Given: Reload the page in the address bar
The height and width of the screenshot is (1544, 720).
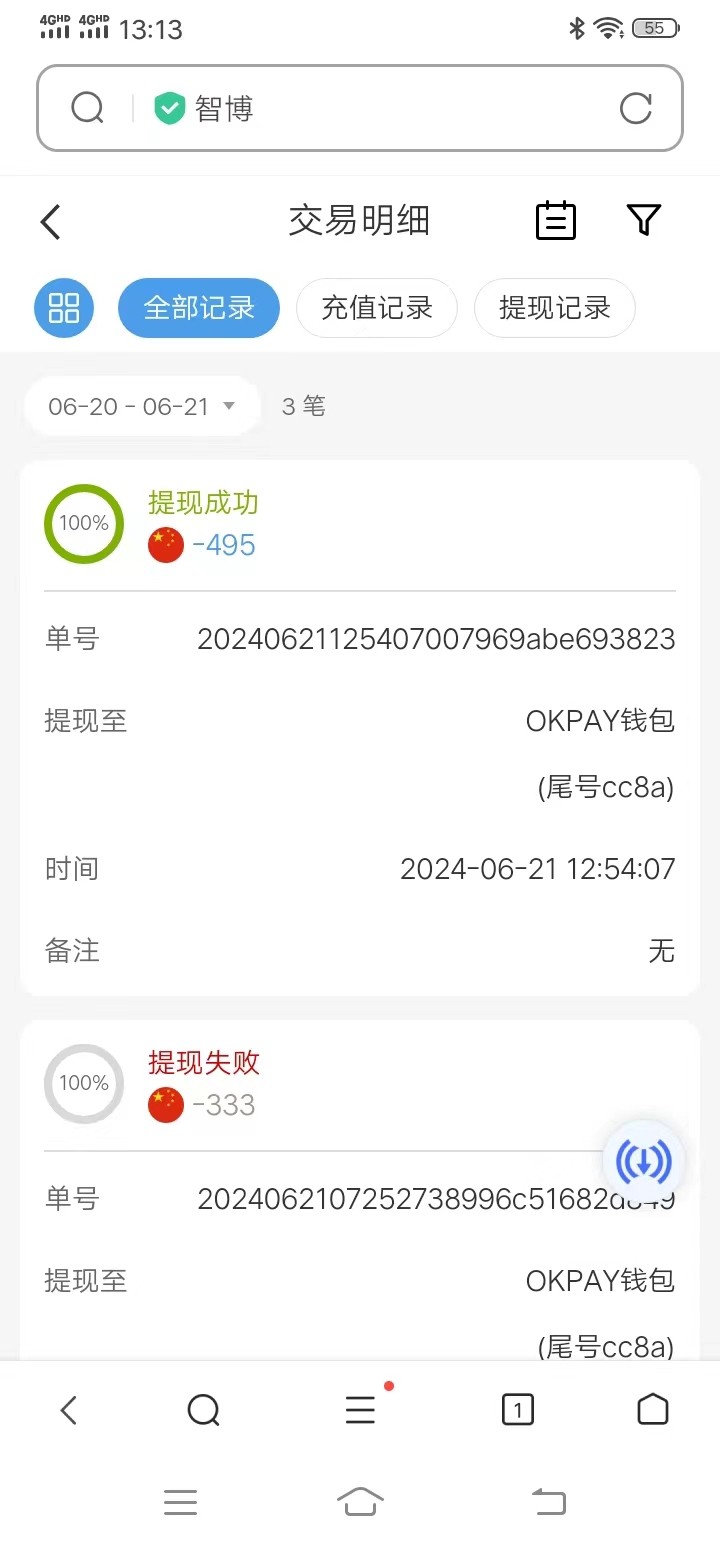Looking at the screenshot, I should tap(636, 108).
